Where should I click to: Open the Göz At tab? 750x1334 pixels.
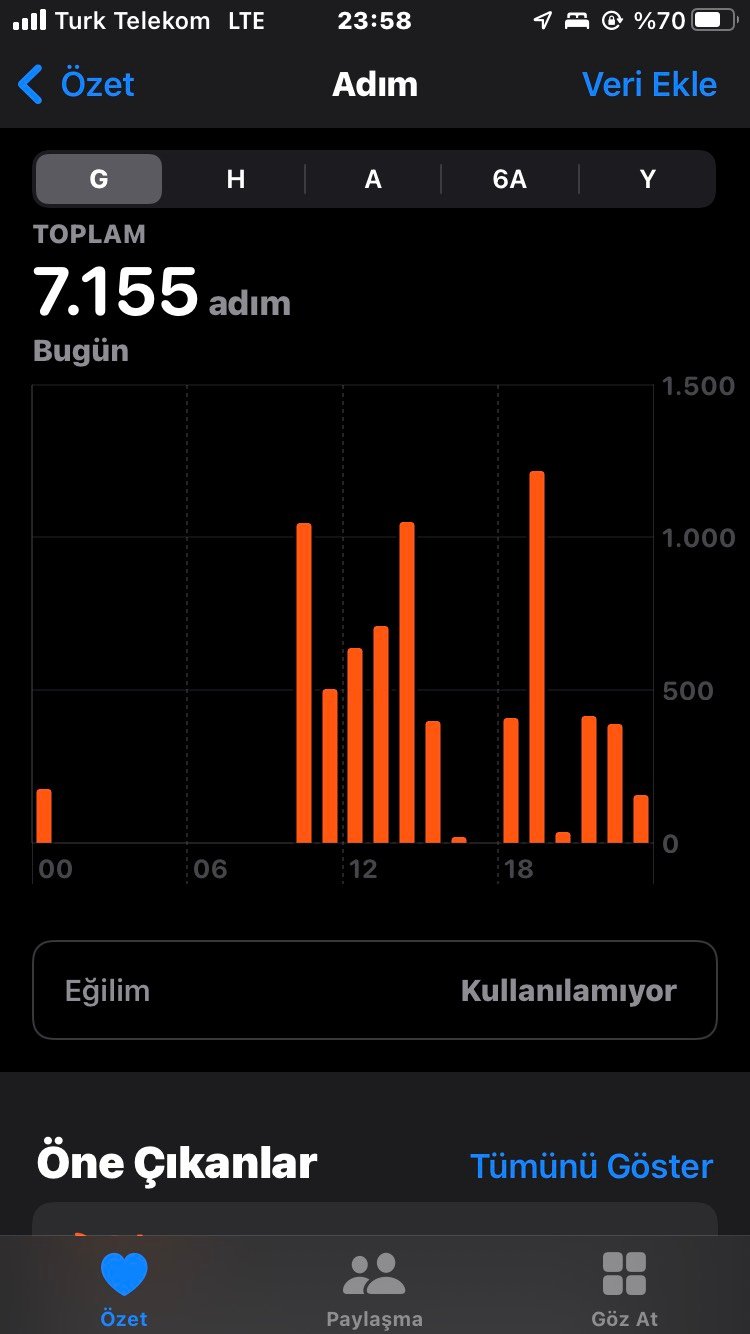click(624, 1289)
